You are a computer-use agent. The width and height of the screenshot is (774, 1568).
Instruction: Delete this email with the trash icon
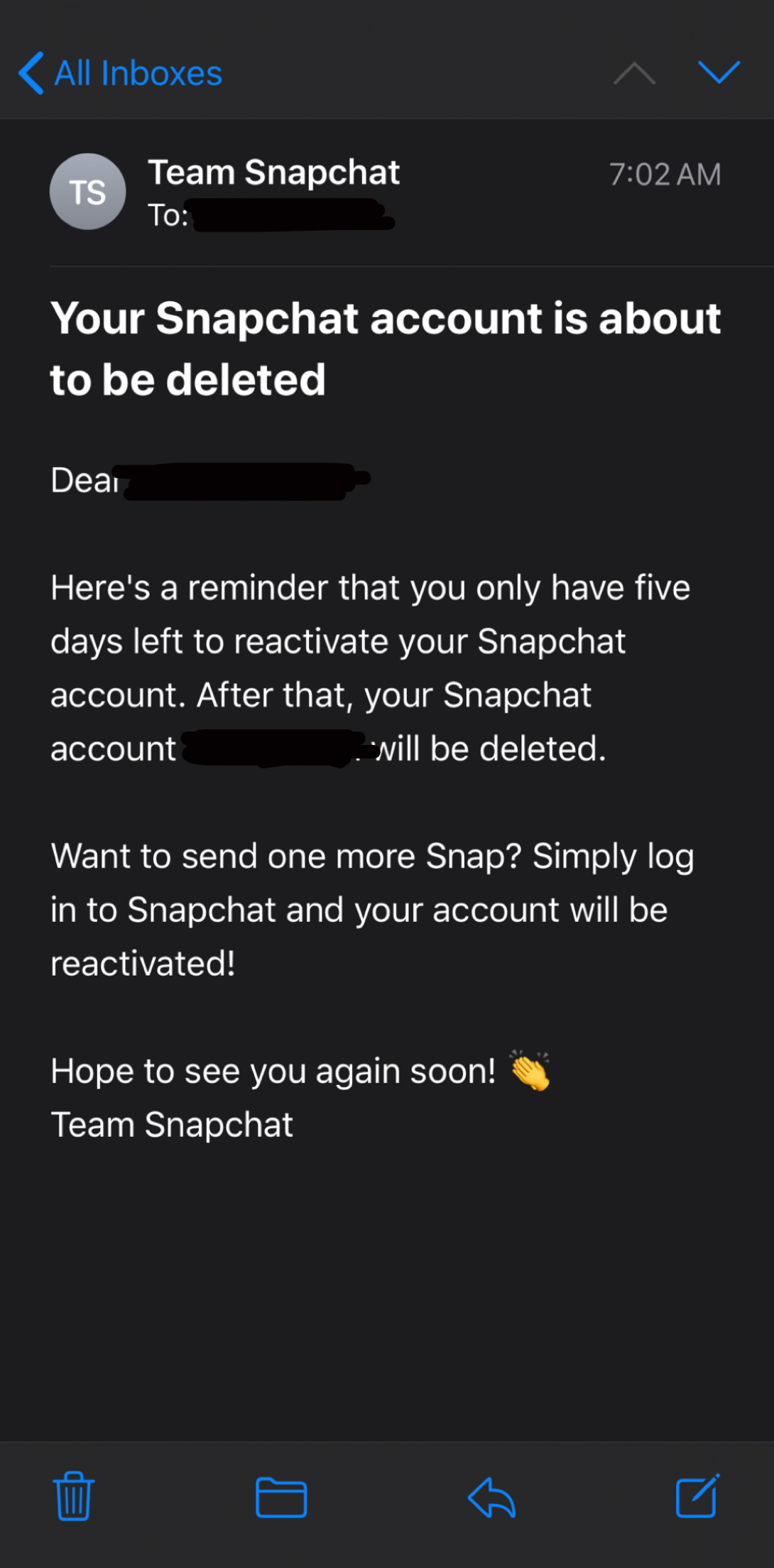74,1496
